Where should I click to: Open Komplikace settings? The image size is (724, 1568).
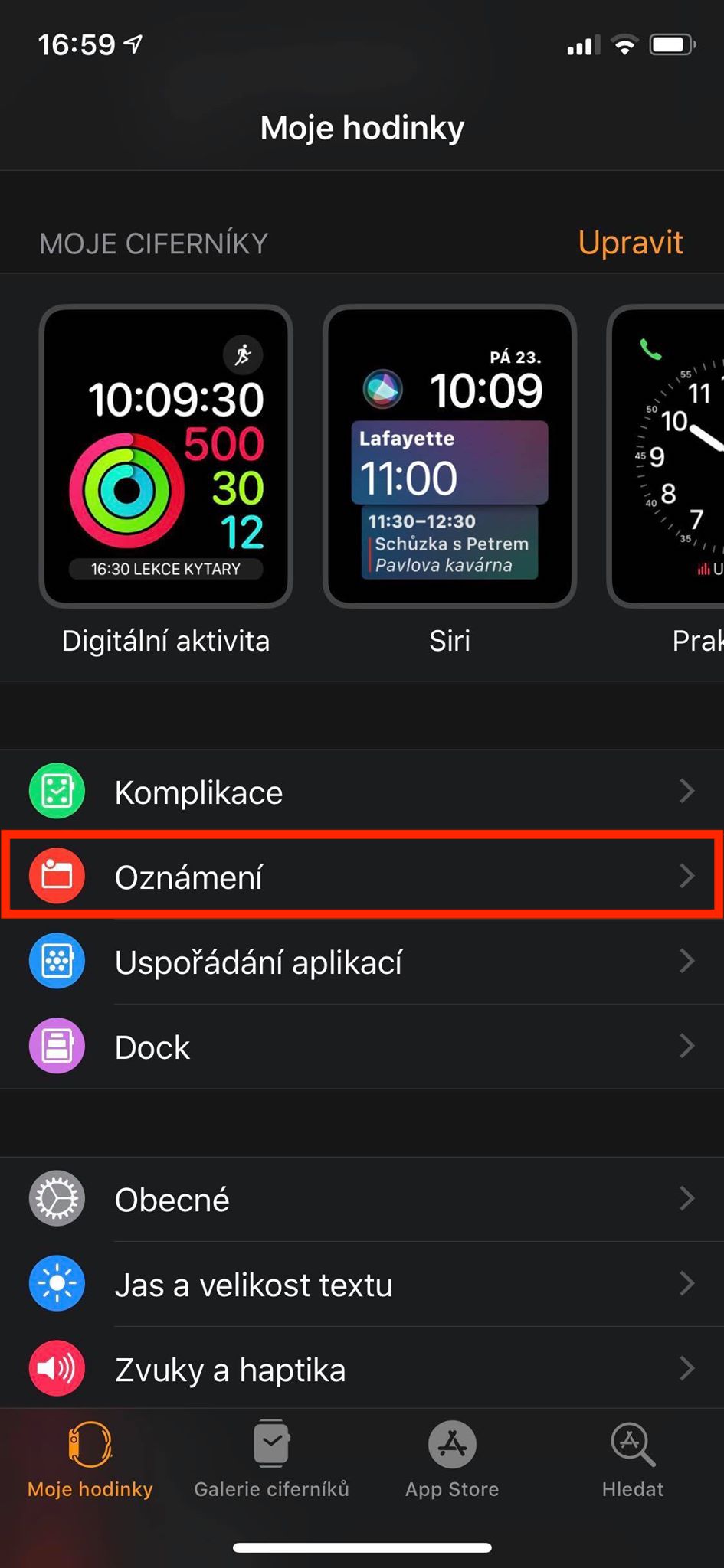coord(362,792)
